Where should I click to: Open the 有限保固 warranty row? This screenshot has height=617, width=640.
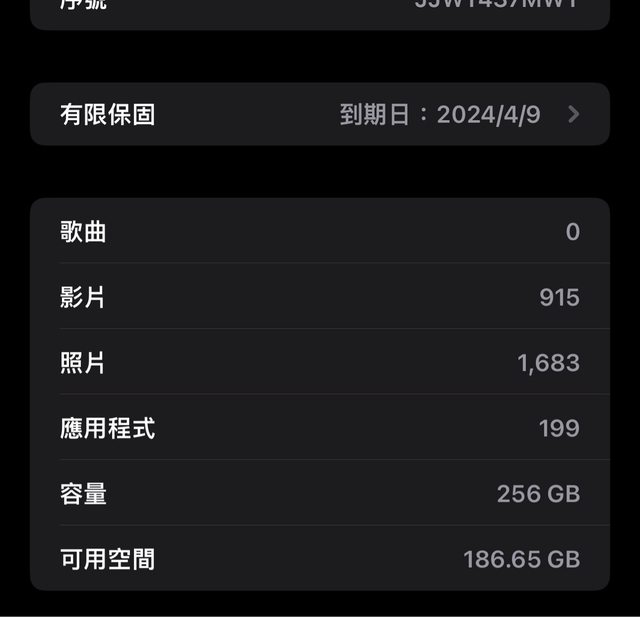click(x=320, y=114)
